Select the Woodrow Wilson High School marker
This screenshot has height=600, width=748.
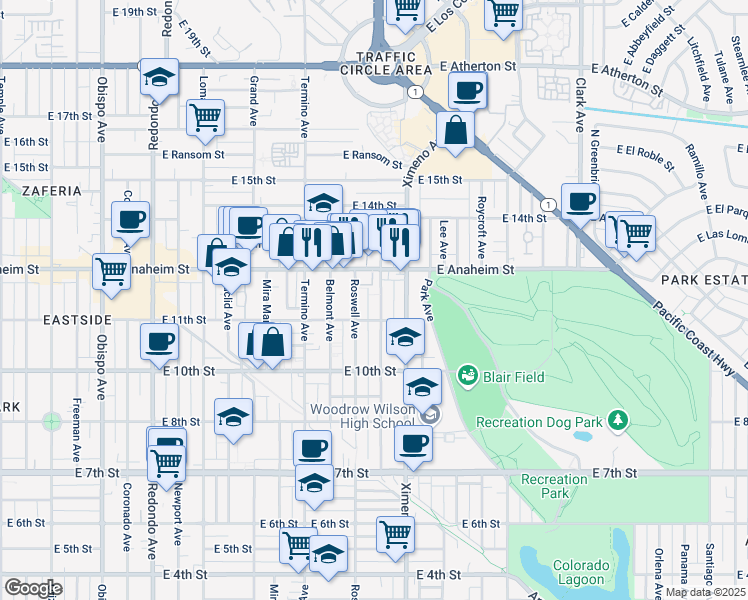(x=431, y=416)
